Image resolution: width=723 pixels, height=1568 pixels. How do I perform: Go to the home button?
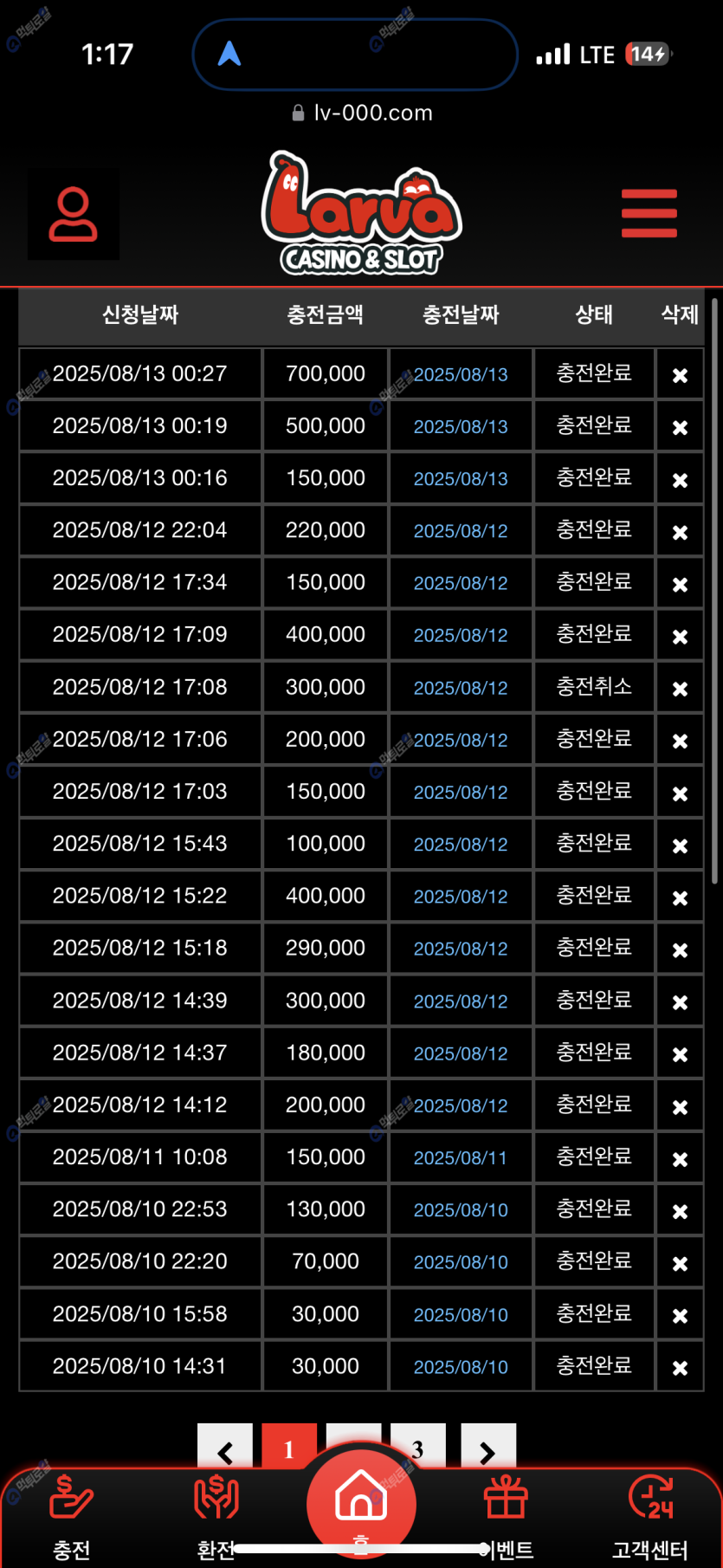coord(361,1500)
